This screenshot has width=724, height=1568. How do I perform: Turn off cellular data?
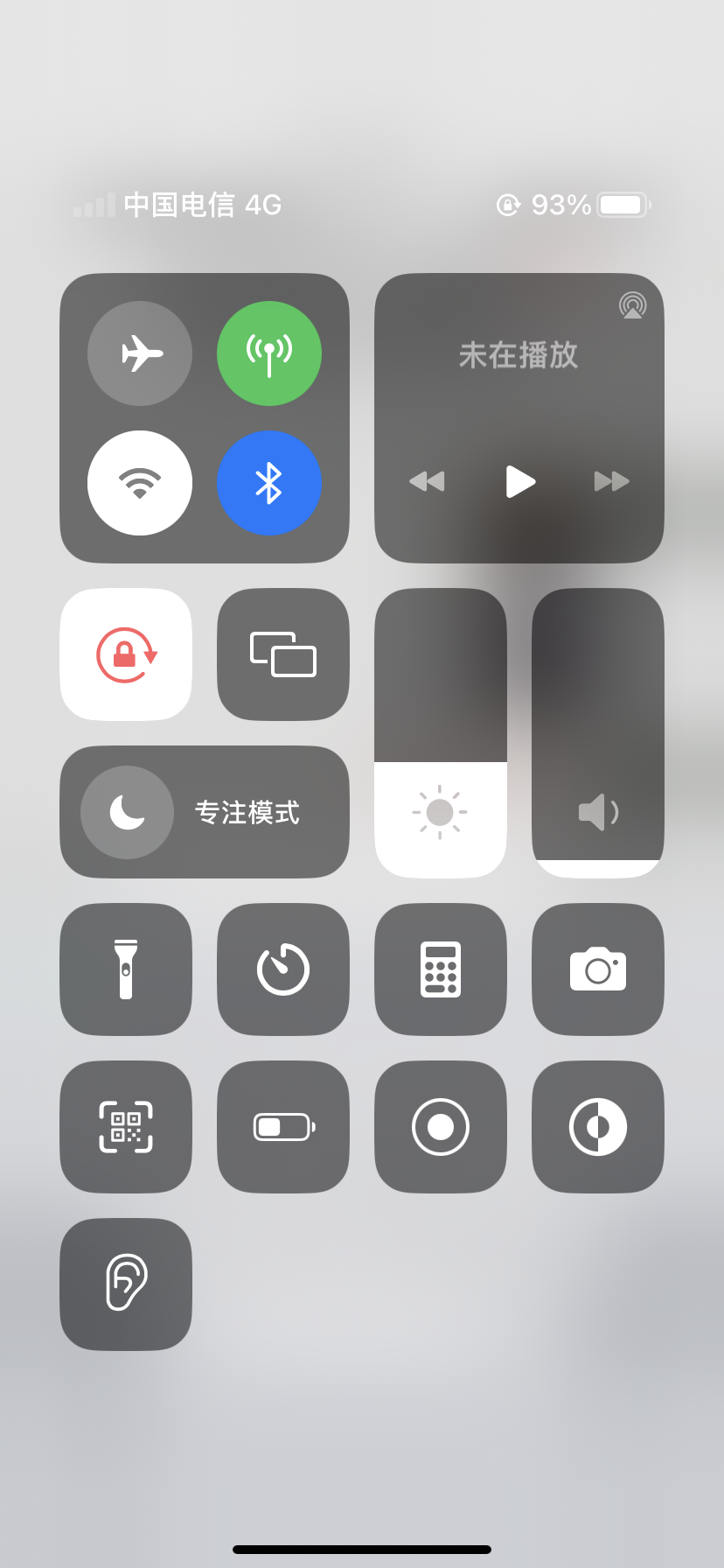pos(269,353)
